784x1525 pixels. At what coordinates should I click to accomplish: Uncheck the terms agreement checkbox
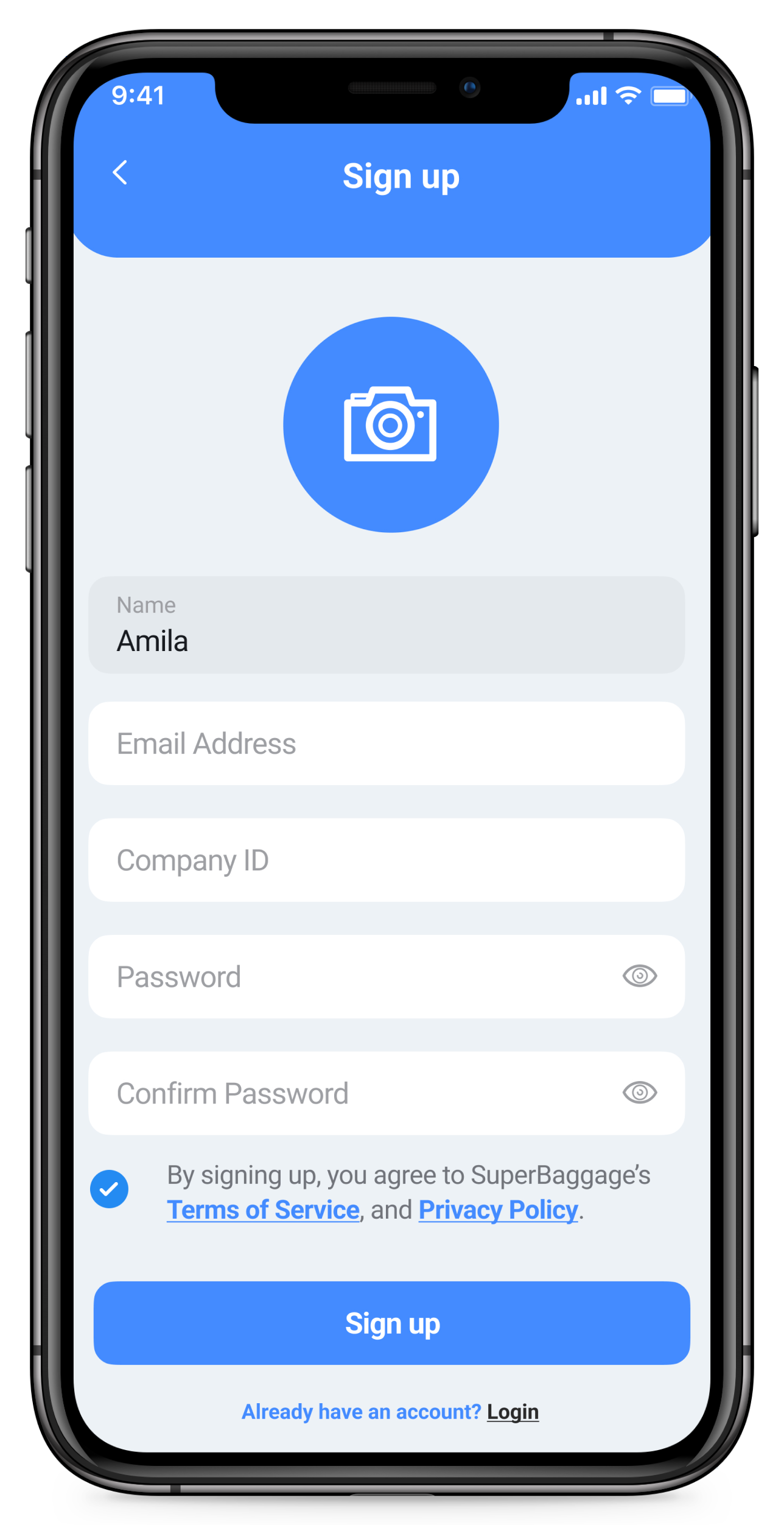point(109,1189)
